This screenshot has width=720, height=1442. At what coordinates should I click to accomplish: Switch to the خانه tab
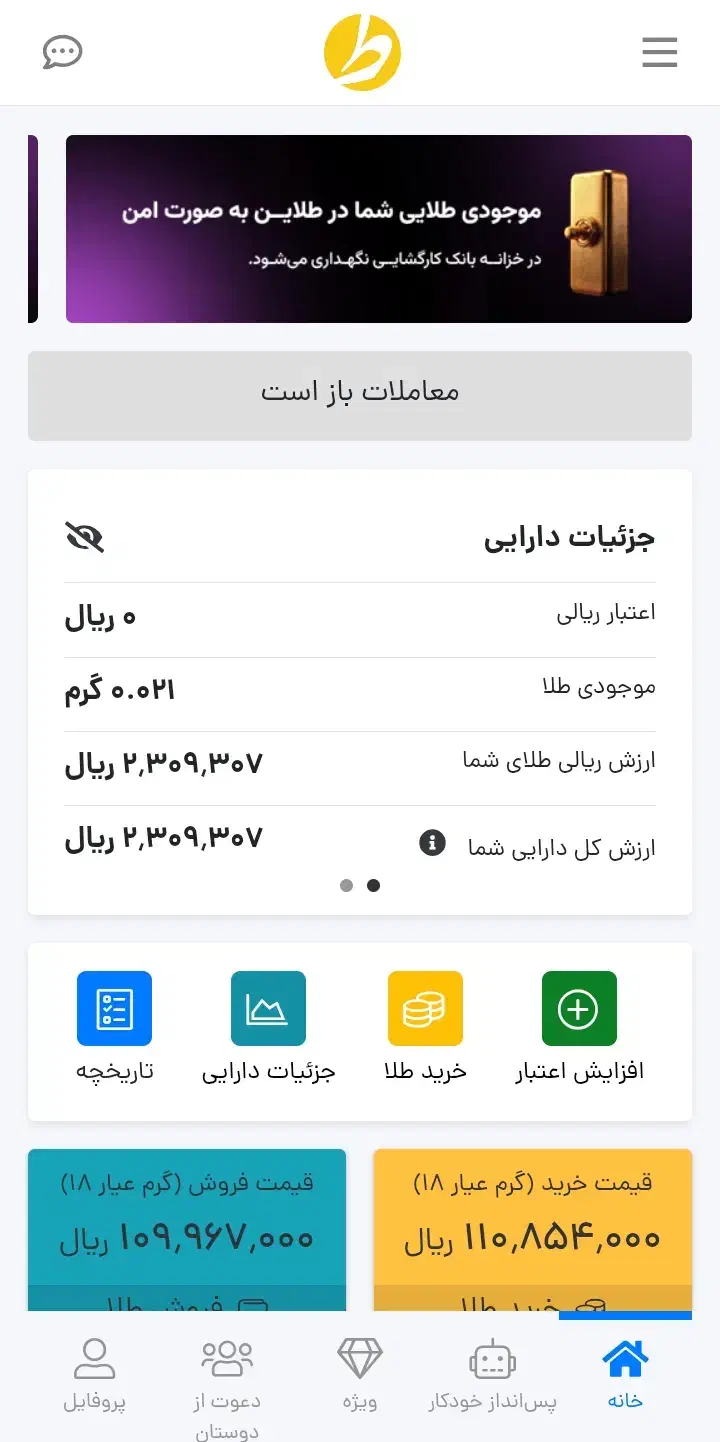625,1376
